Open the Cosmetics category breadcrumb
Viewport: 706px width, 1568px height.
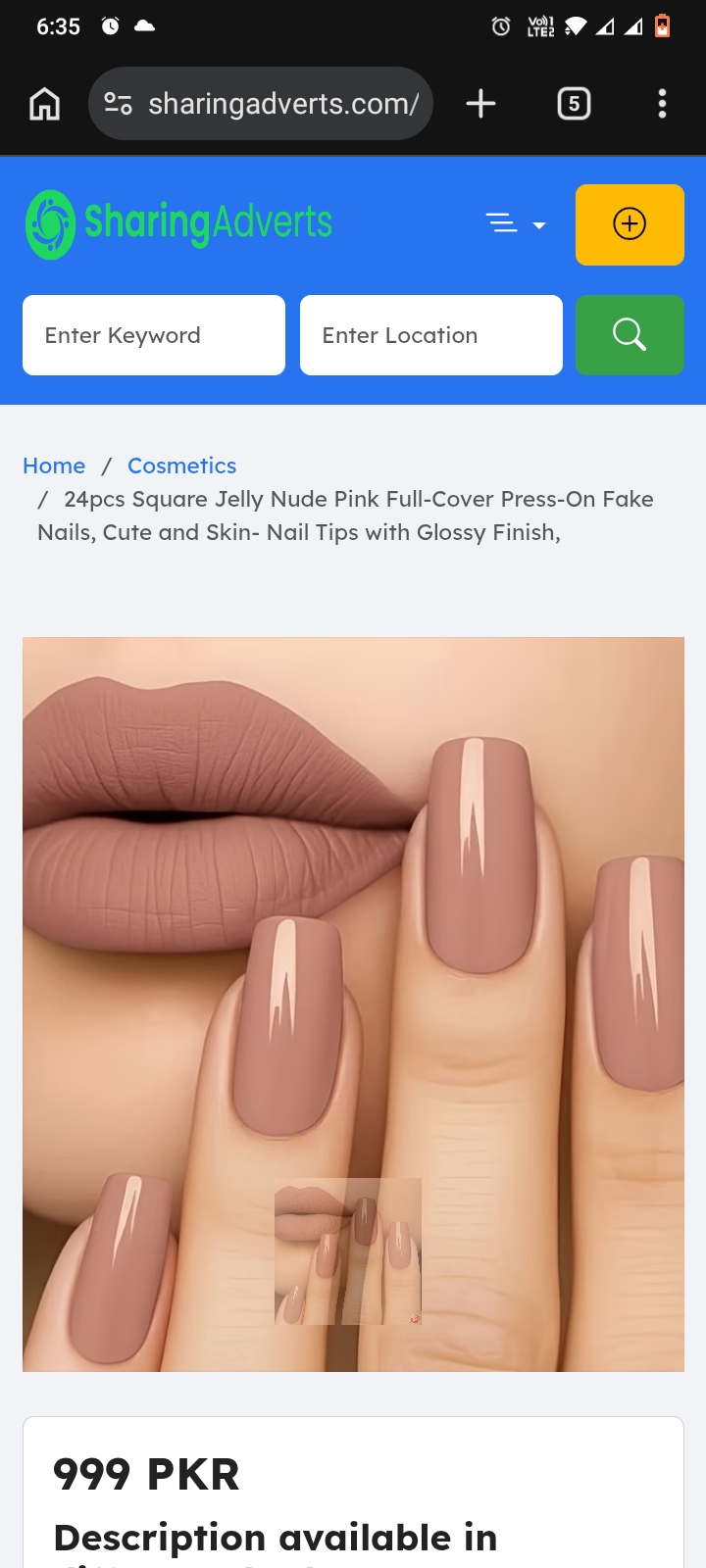182,465
